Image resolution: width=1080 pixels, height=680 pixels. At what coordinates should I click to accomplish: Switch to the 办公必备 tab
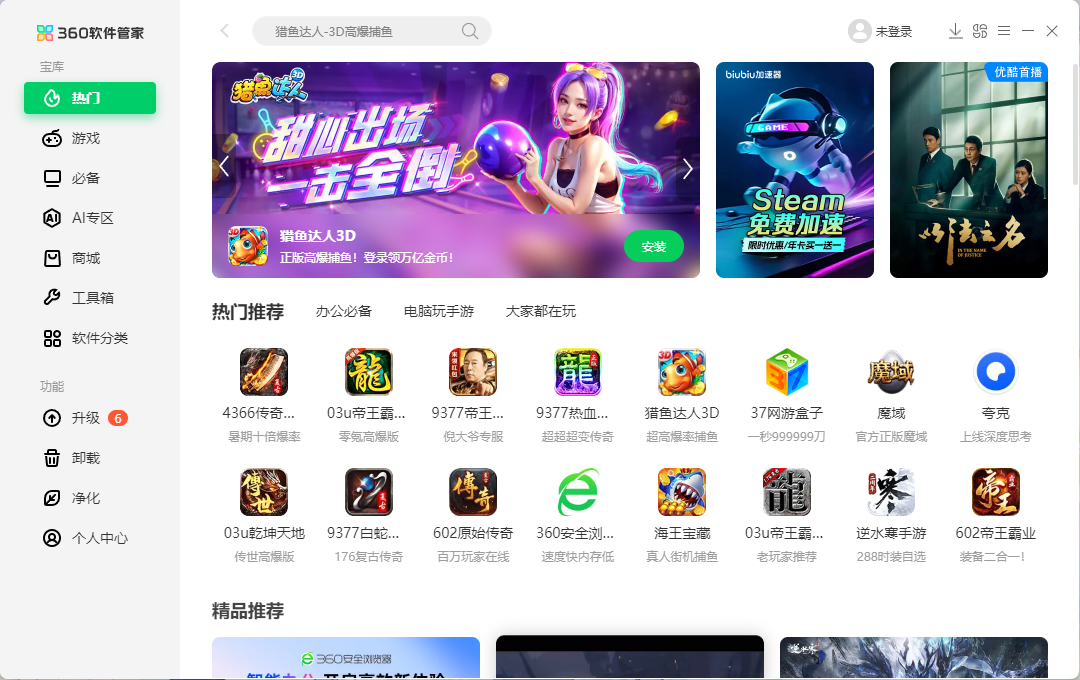343,311
